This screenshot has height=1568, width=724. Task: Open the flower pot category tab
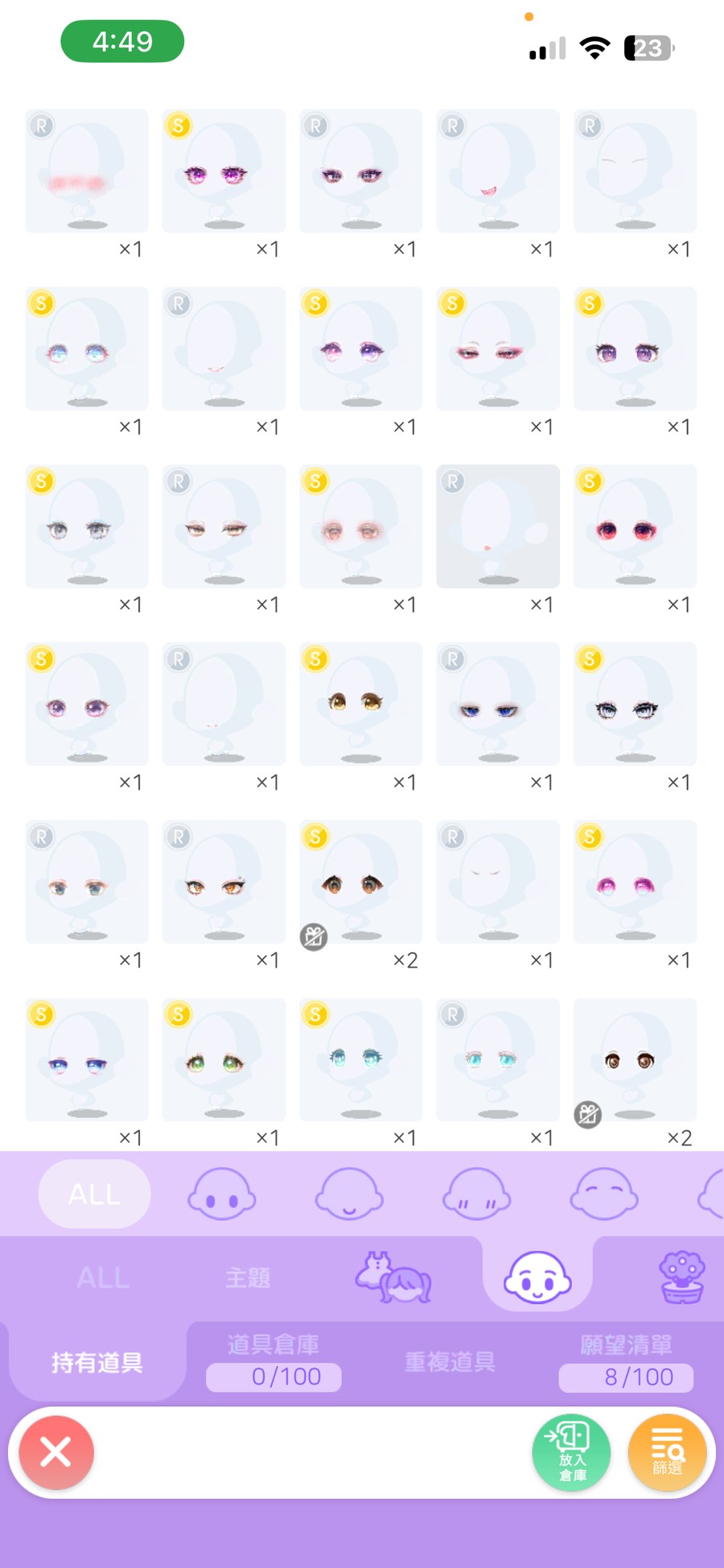click(x=681, y=1277)
